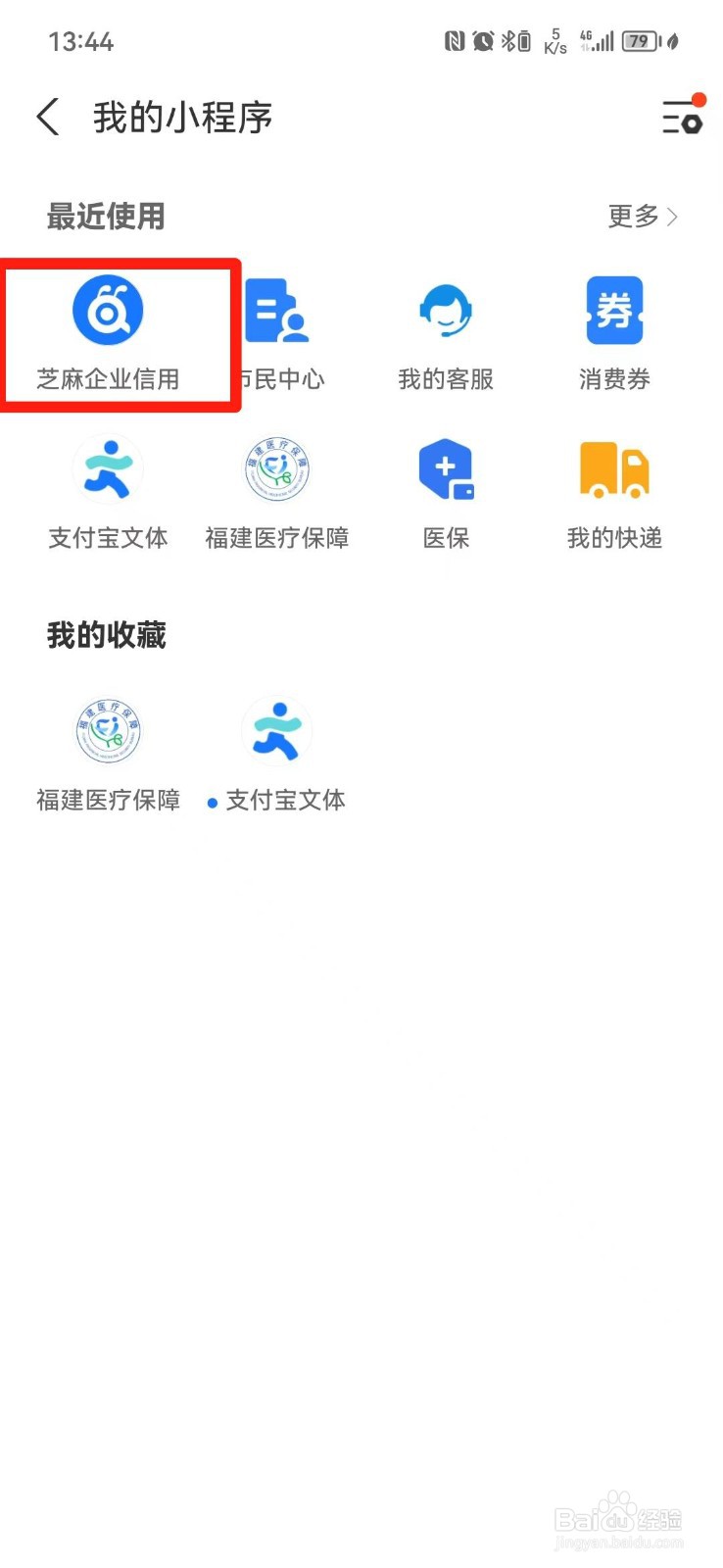The width and height of the screenshot is (723, 1568).
Task: Open 芝麻企业信用 mini program
Action: 109,333
